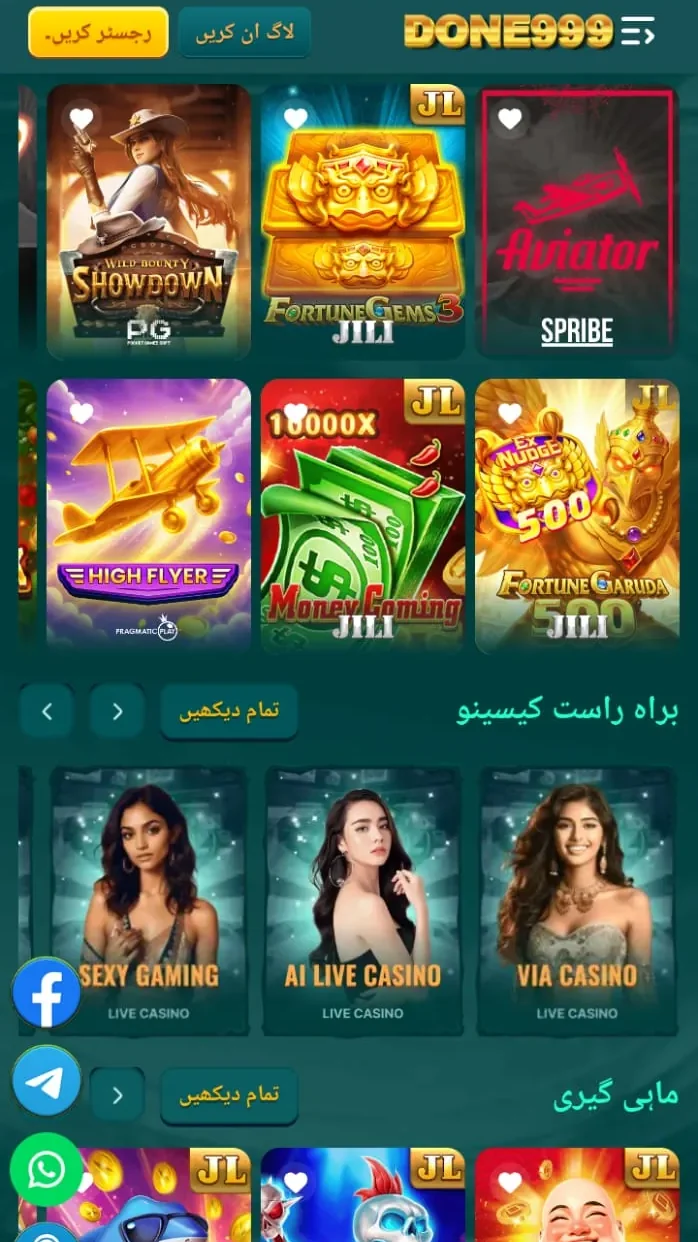Launch the Aviator game by Spribe
The width and height of the screenshot is (698, 1242).
(x=577, y=221)
